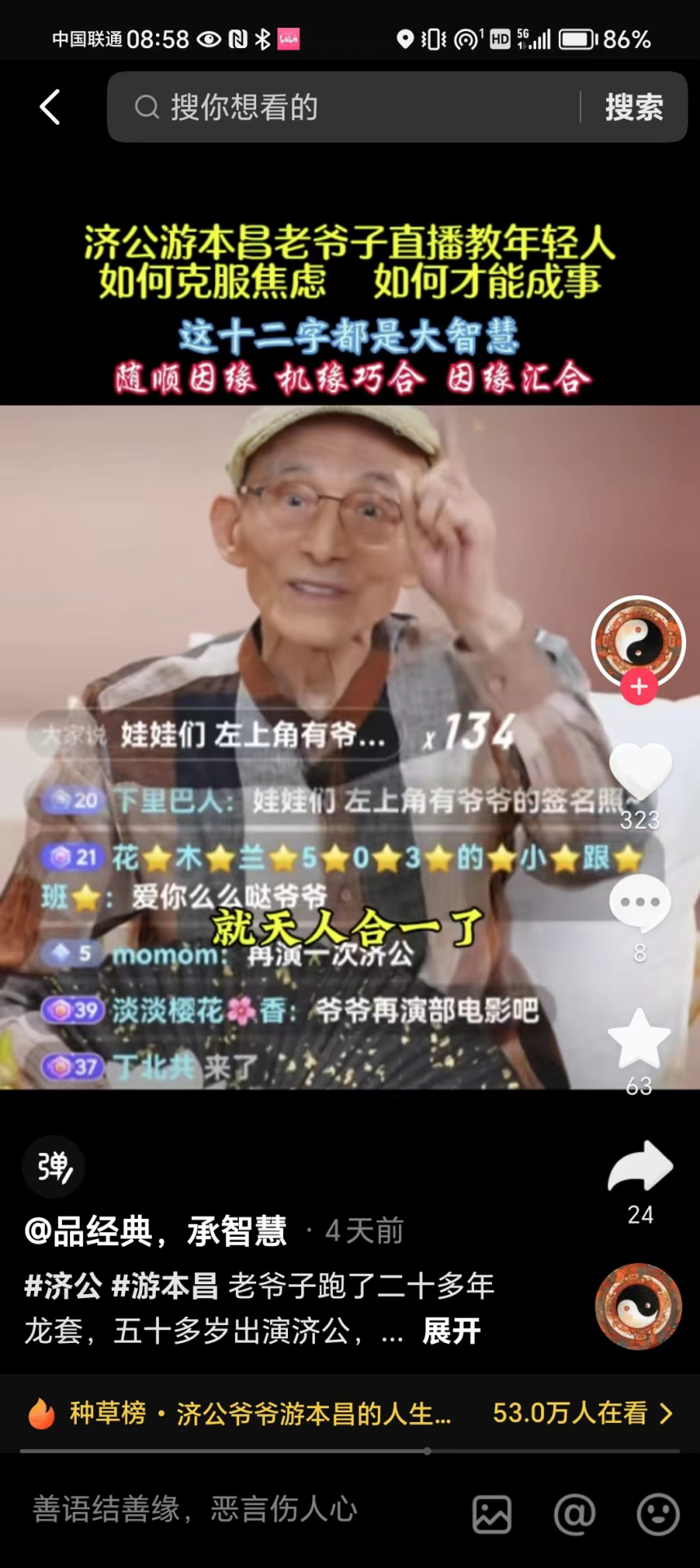Go back using the top-left arrow
Screen dimensions: 700x1568
point(50,107)
